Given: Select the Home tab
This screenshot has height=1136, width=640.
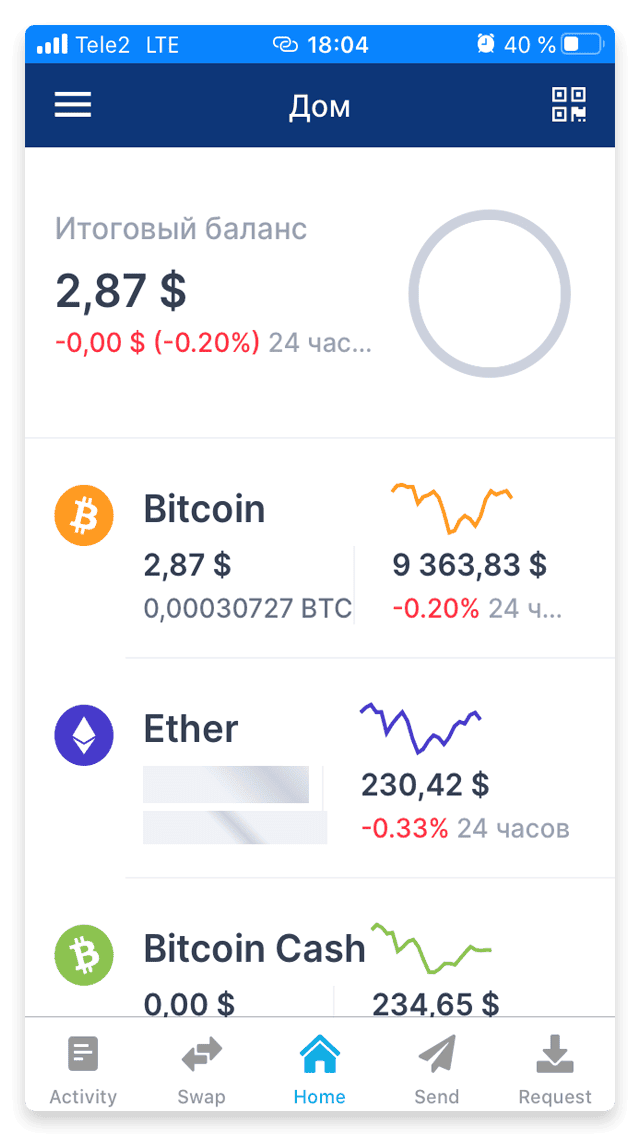Looking at the screenshot, I should tap(320, 1069).
